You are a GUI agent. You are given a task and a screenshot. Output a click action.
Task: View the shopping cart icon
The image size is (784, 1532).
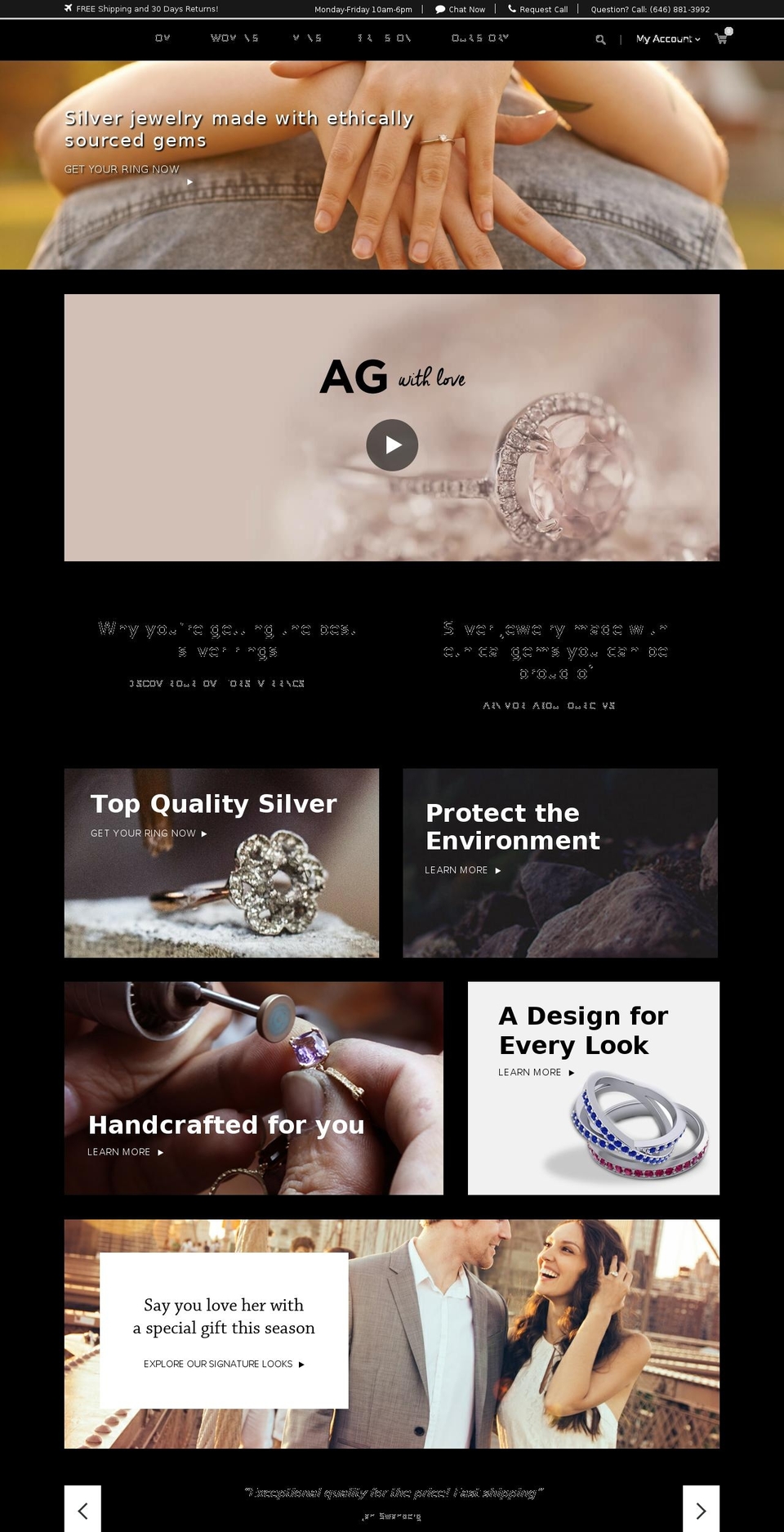pyautogui.click(x=722, y=39)
